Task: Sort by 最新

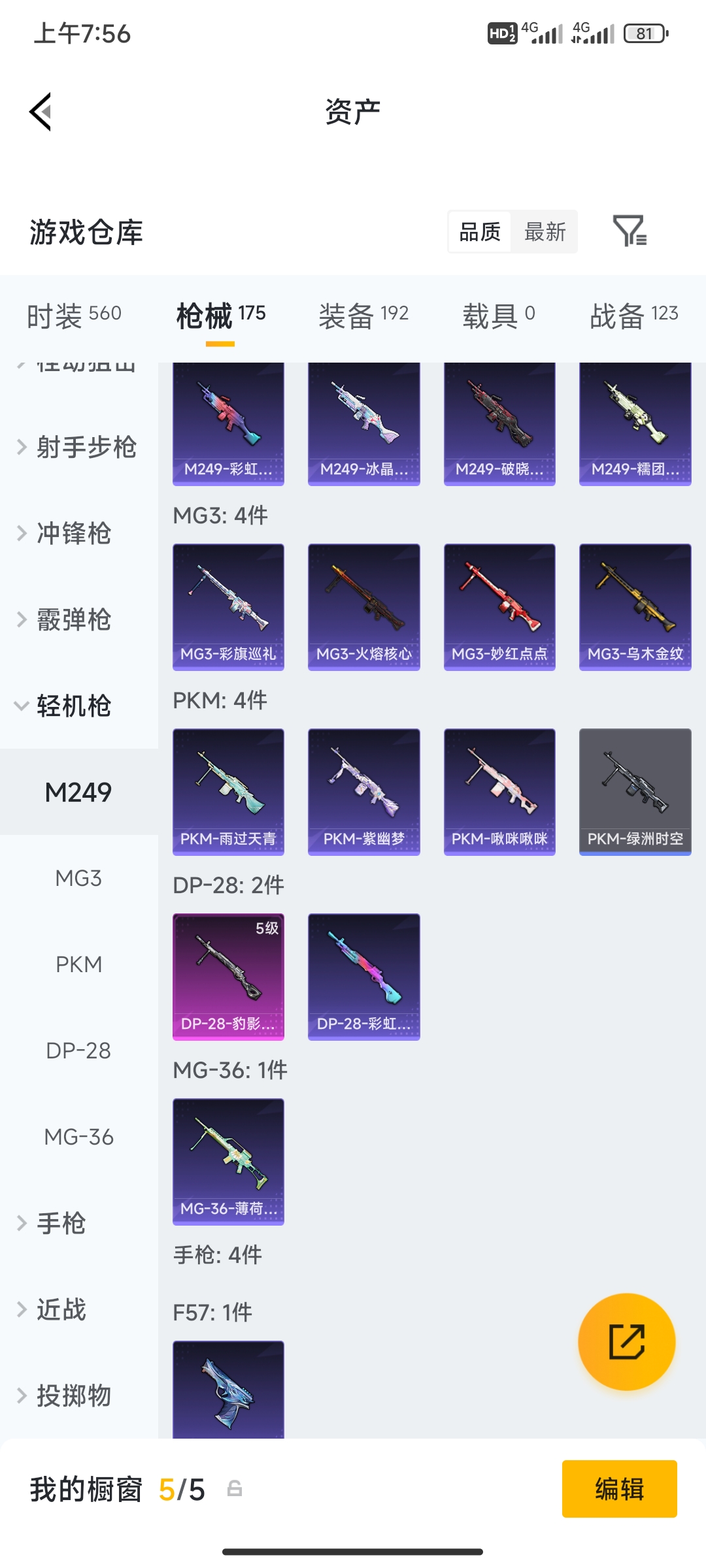Action: (545, 232)
